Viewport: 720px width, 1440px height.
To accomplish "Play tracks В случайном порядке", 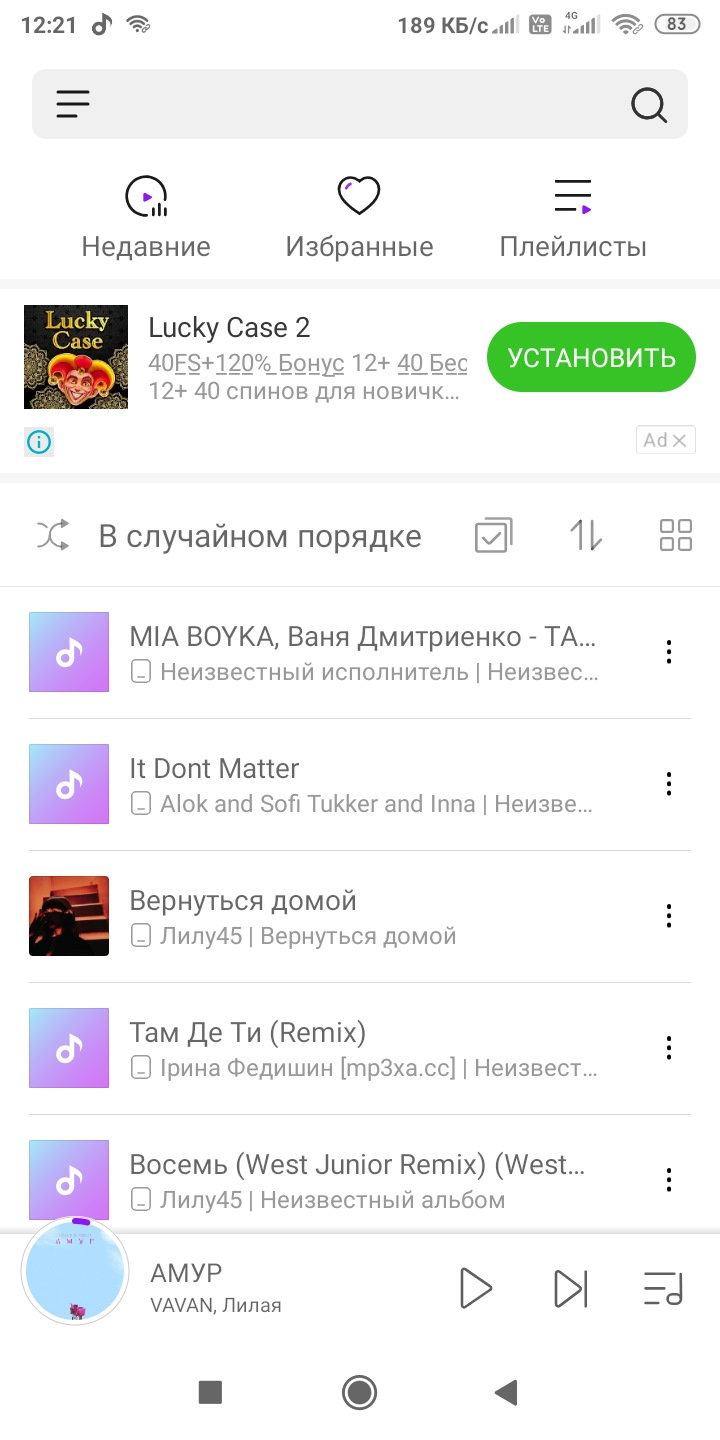I will [230, 537].
